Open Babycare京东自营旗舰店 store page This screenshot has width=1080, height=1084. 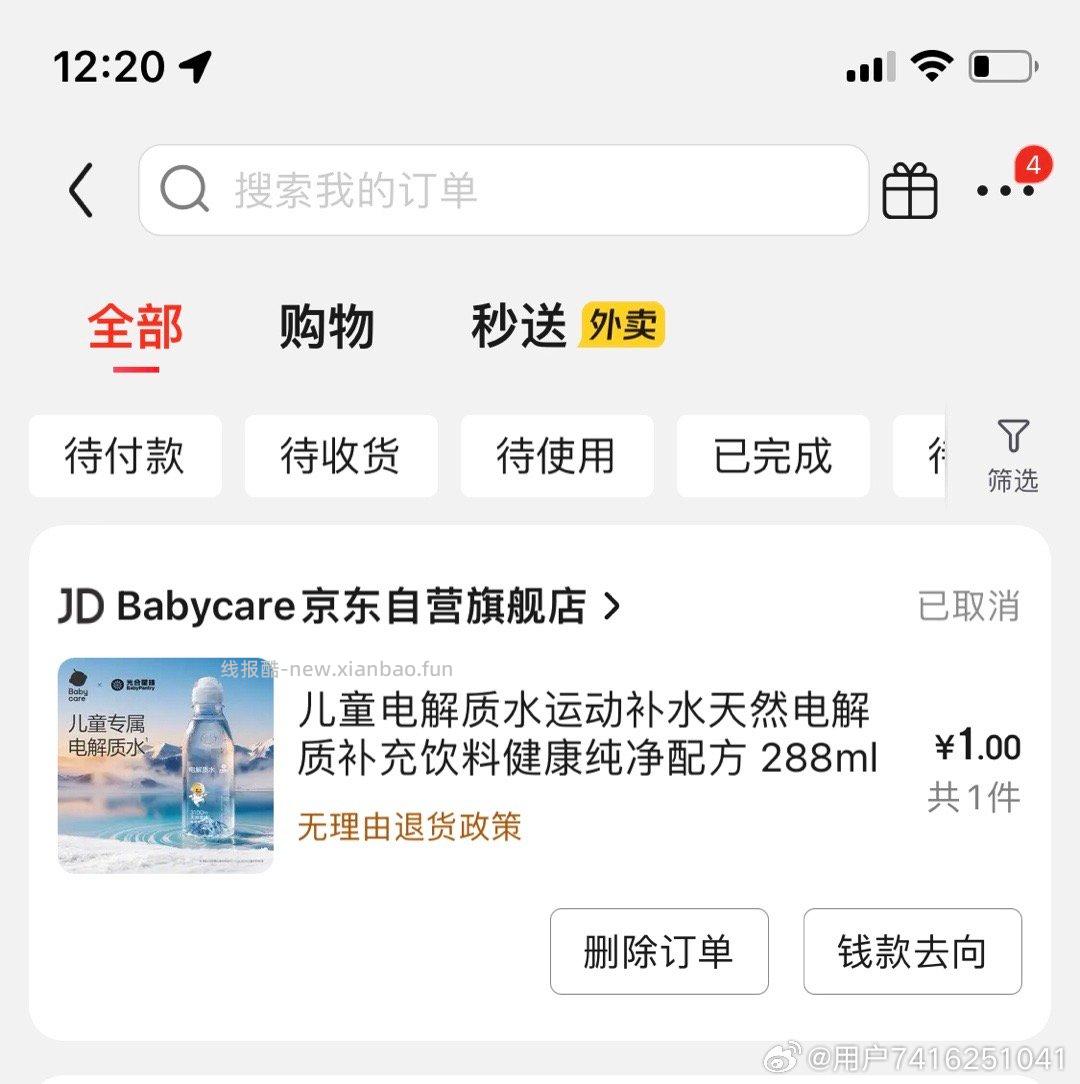(x=340, y=606)
